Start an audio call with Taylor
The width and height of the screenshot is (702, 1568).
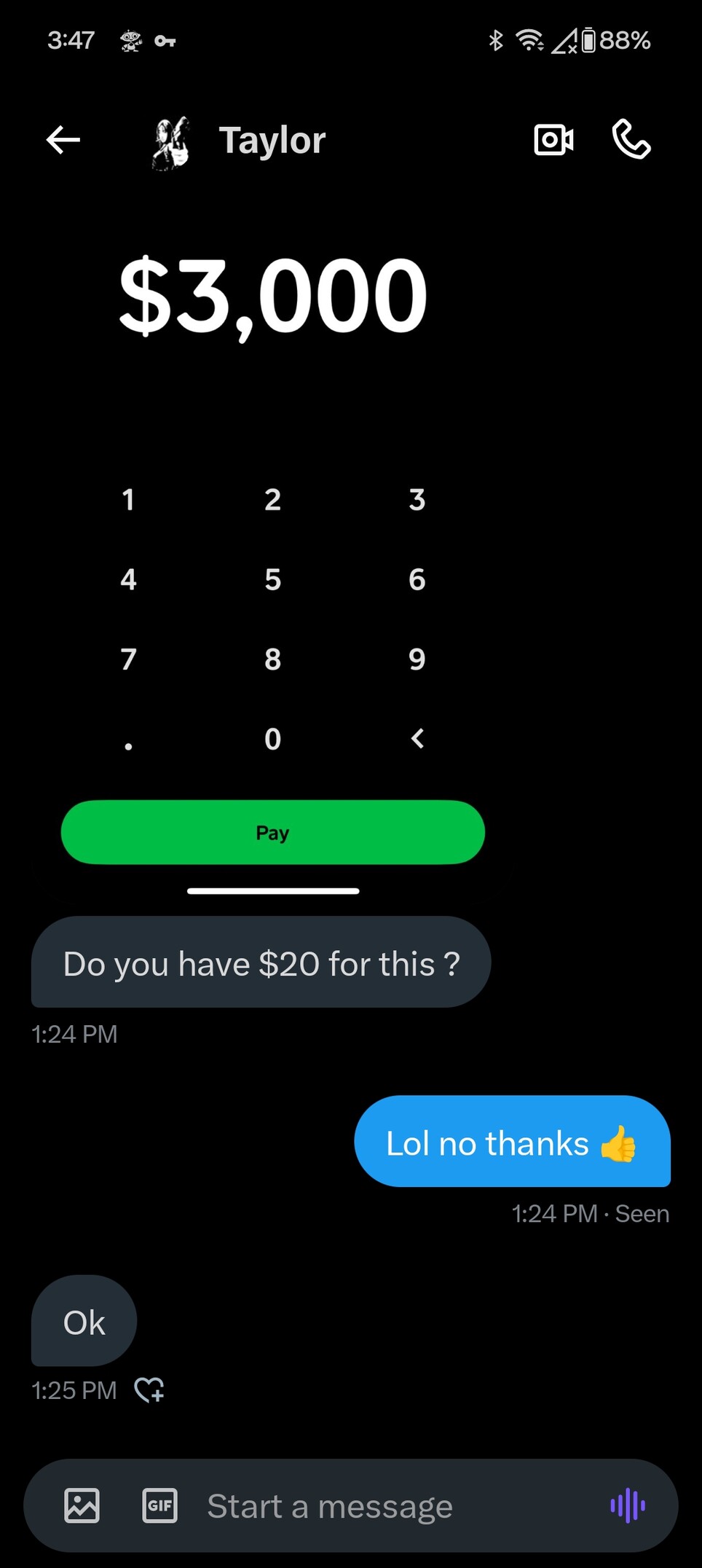click(631, 140)
